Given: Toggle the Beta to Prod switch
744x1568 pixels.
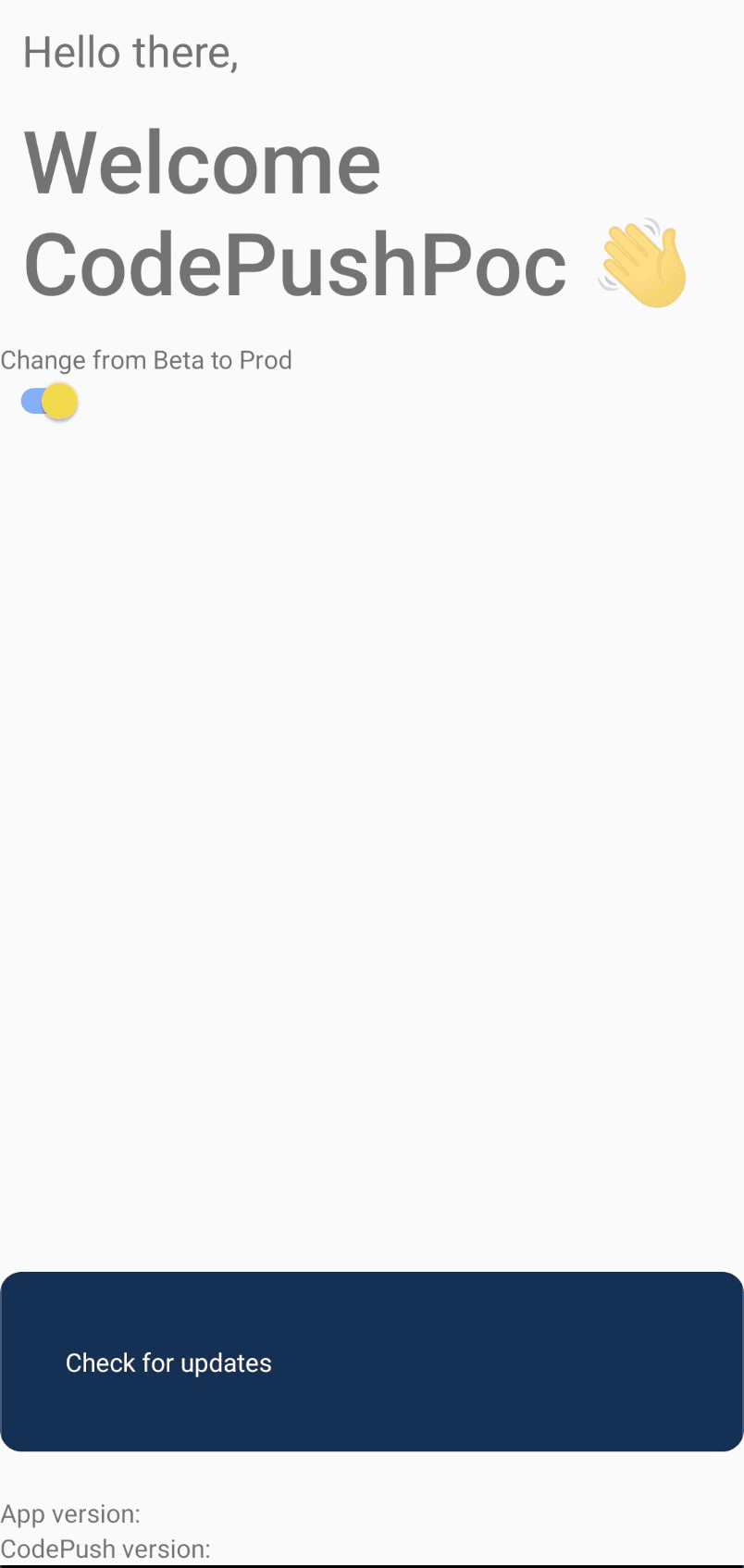Looking at the screenshot, I should pyautogui.click(x=49, y=402).
